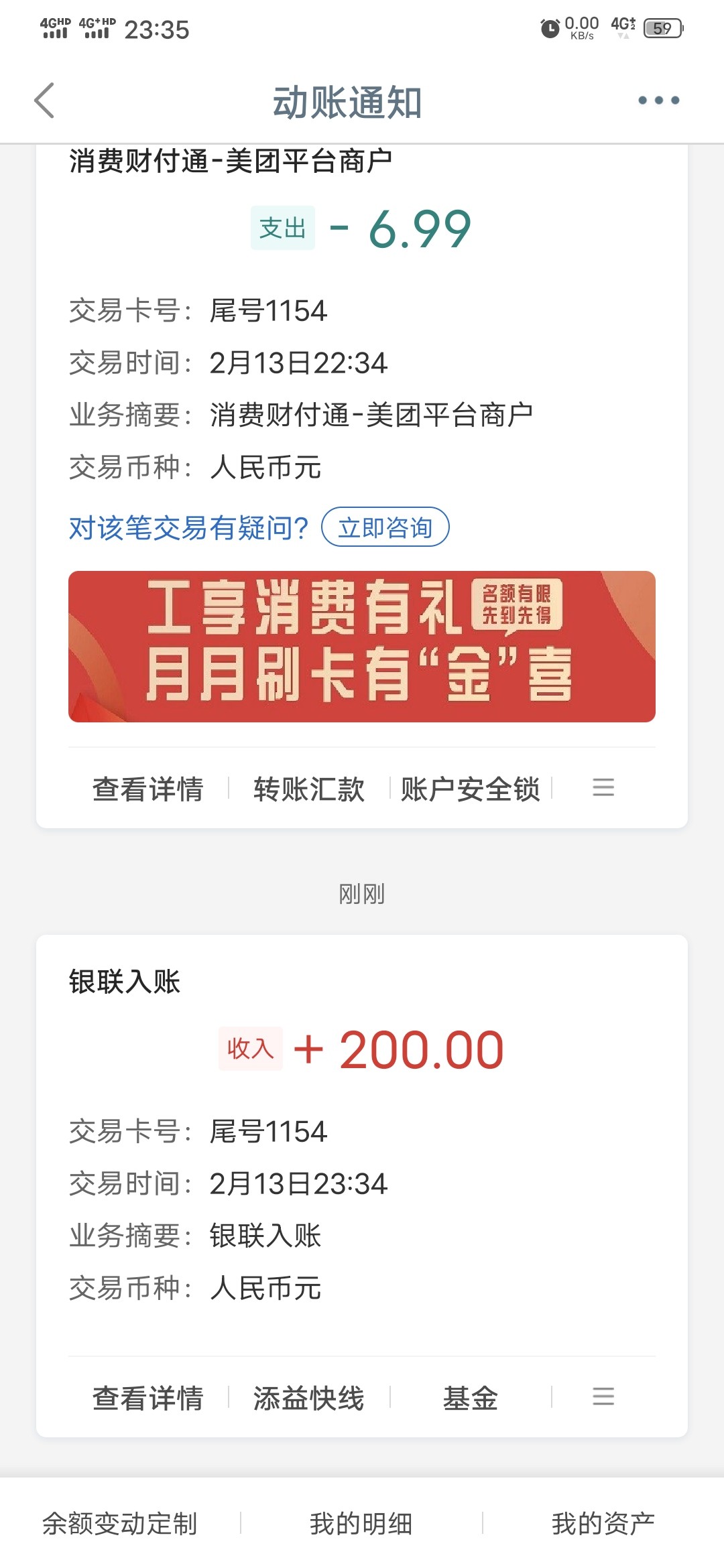Tap 立即咨询 to ask about the transaction
Screen dimensions: 724x1568
click(385, 527)
